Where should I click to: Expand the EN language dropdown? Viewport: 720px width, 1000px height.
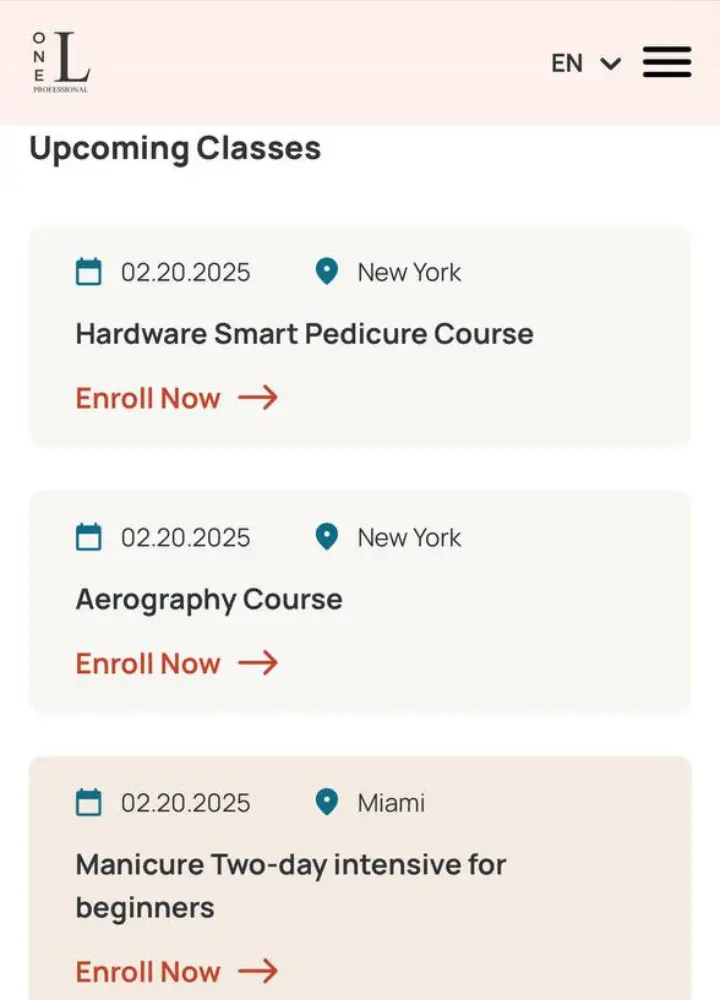586,63
